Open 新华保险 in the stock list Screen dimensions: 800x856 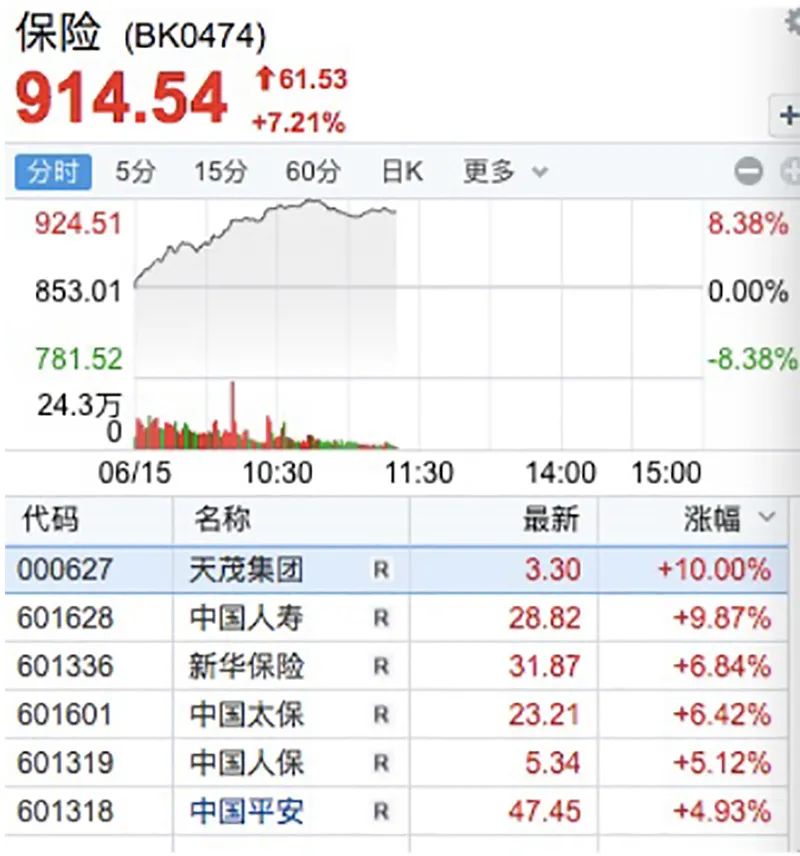pyautogui.click(x=246, y=666)
